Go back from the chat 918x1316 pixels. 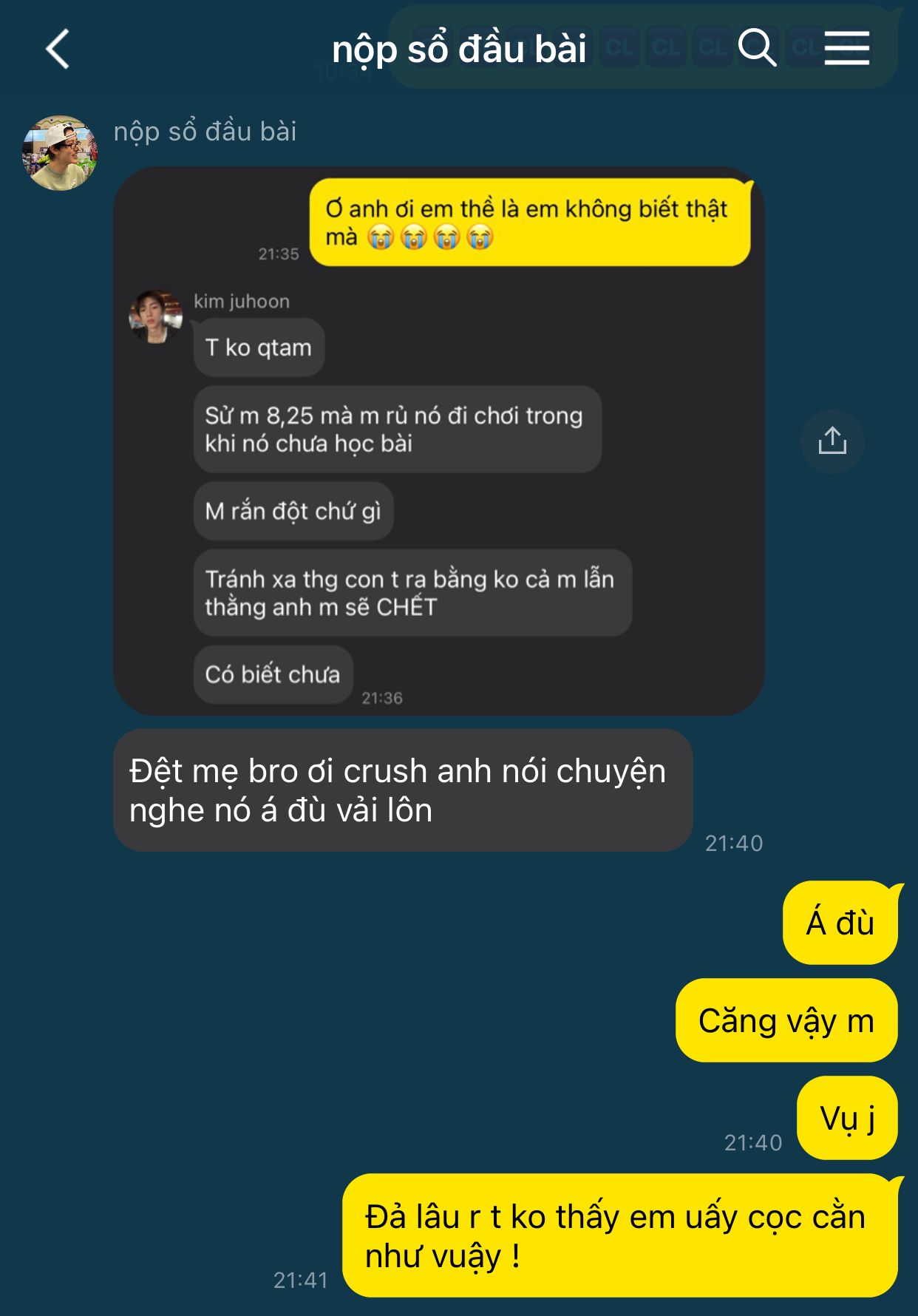click(x=58, y=50)
